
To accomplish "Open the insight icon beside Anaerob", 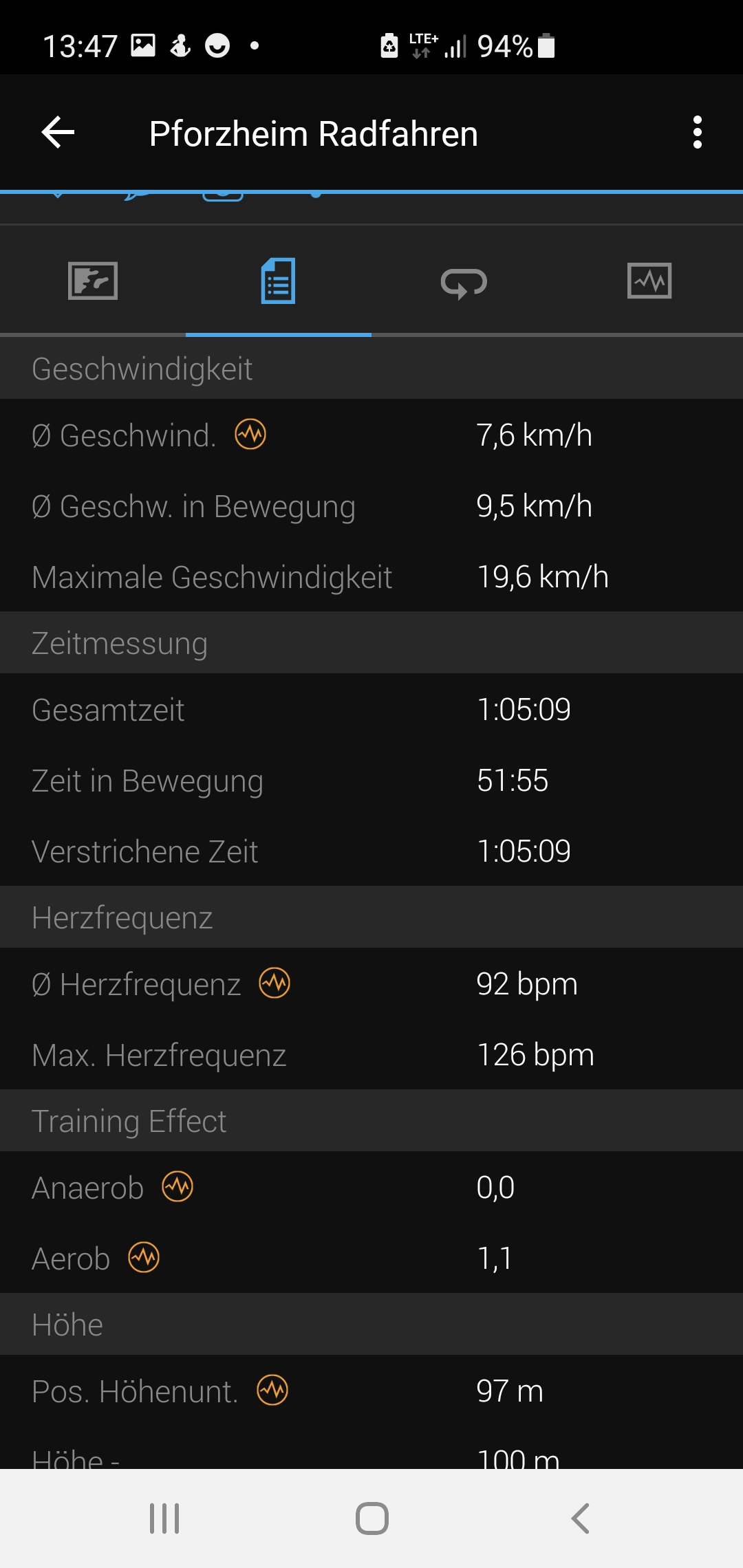I will coord(177,1187).
